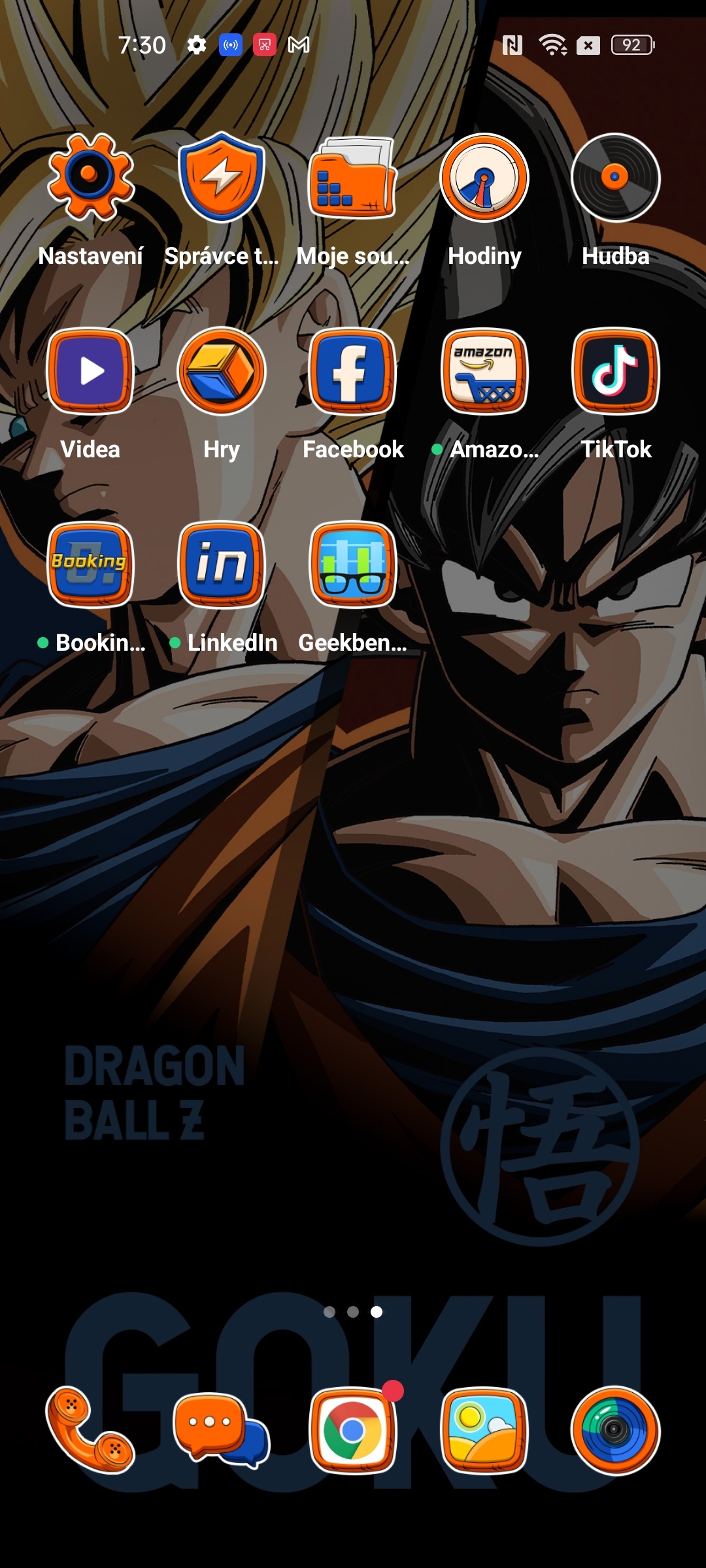
Task: Open the Booking app
Action: coord(91,564)
